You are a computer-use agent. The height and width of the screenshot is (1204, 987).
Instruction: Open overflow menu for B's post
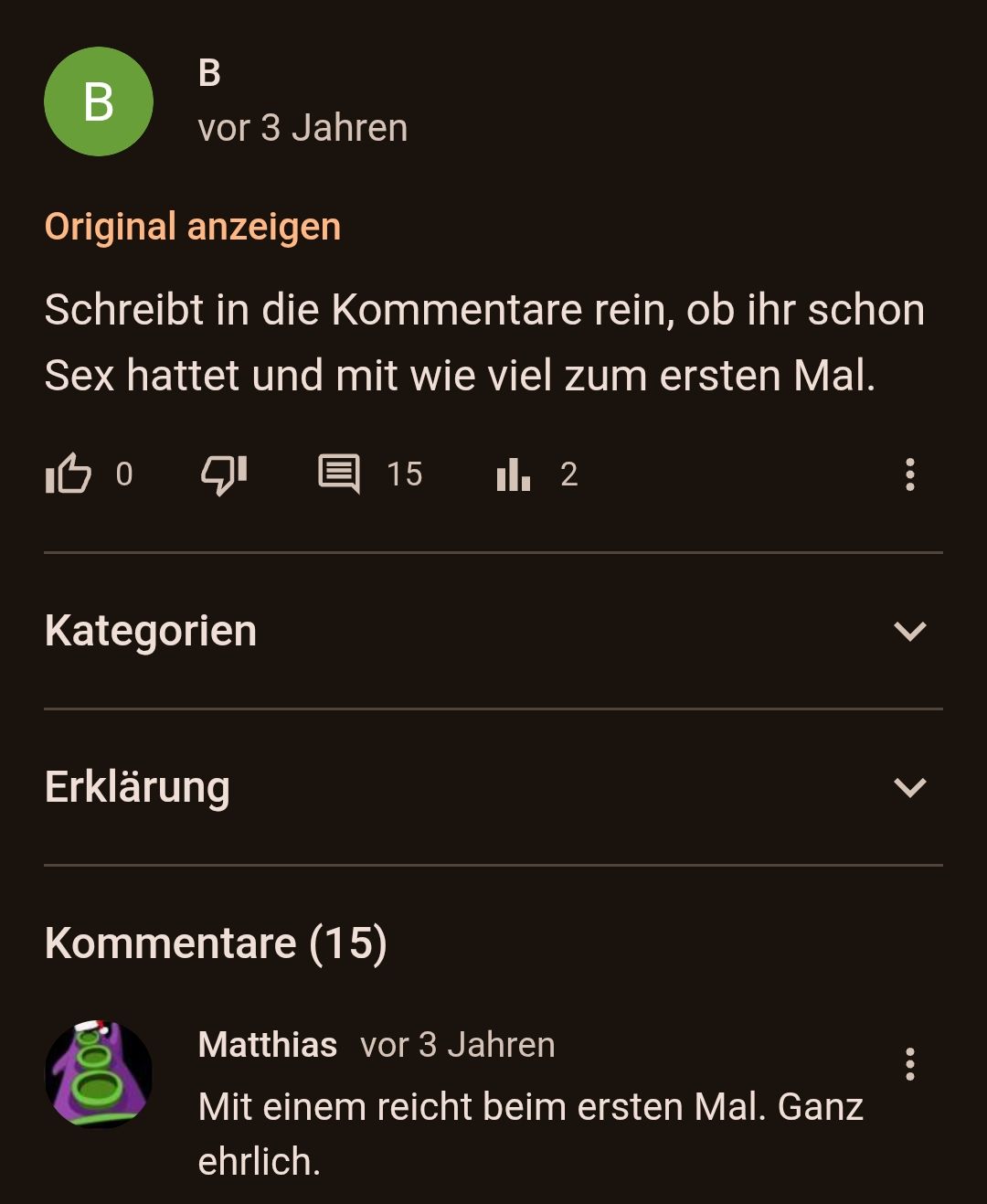(x=909, y=474)
